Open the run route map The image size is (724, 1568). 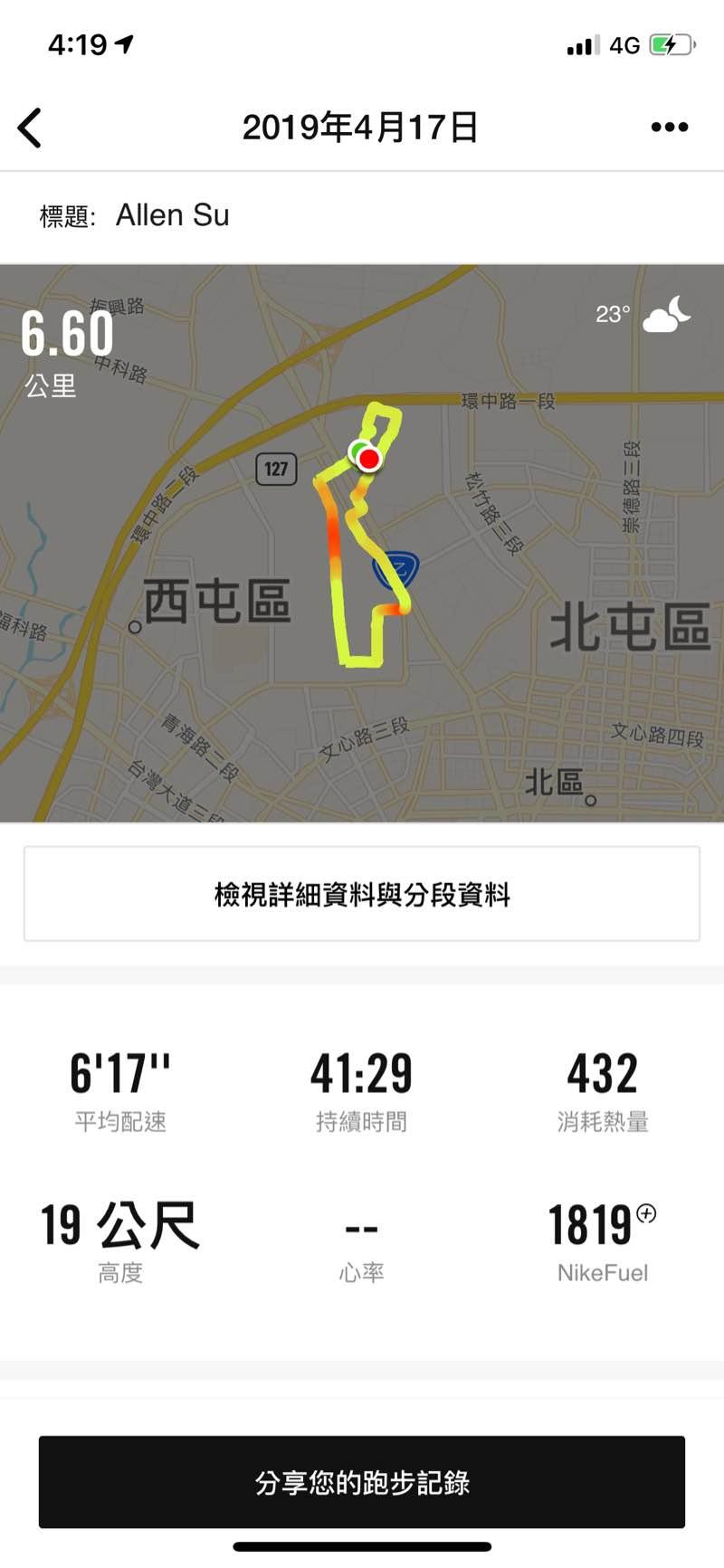click(x=362, y=543)
